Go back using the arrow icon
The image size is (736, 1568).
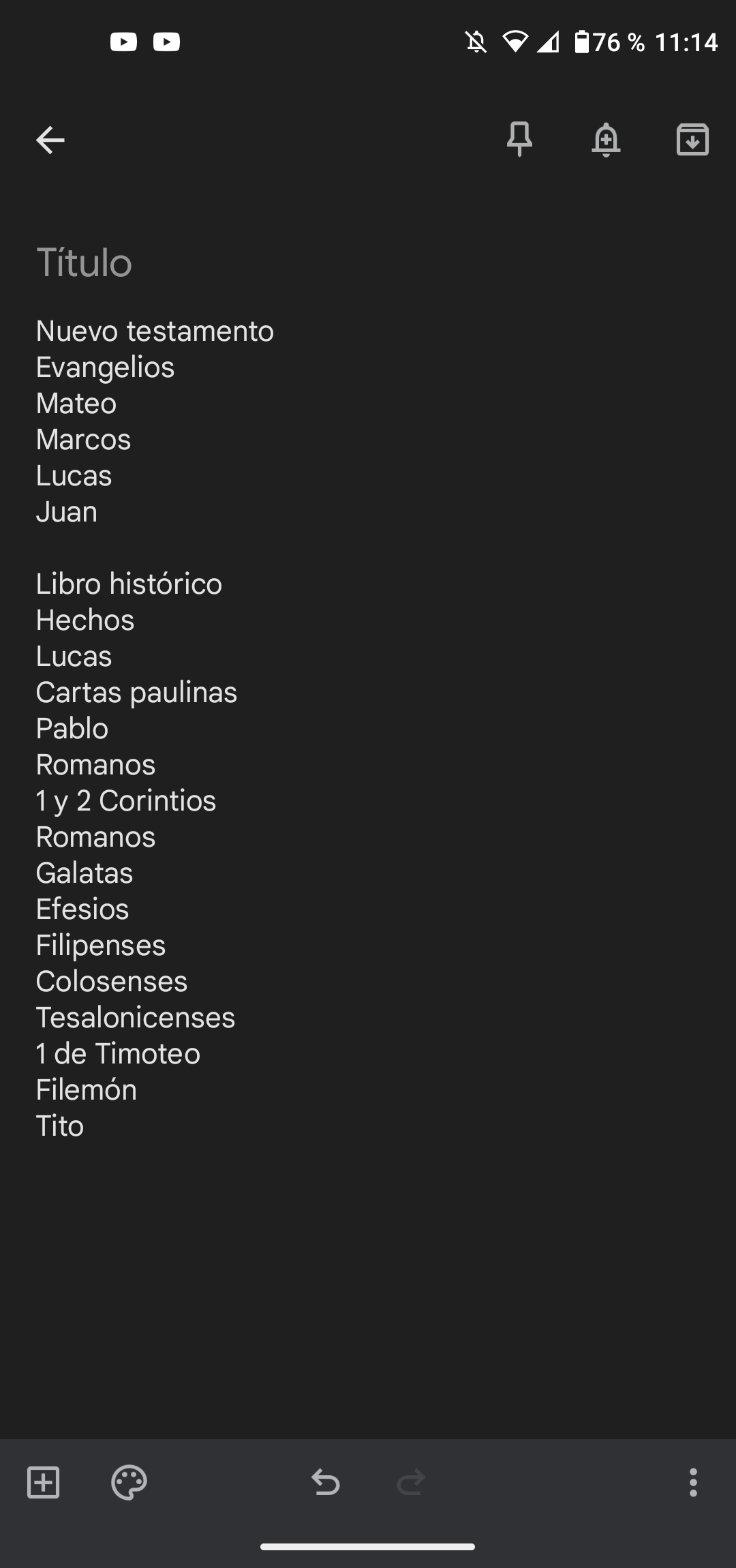point(50,140)
